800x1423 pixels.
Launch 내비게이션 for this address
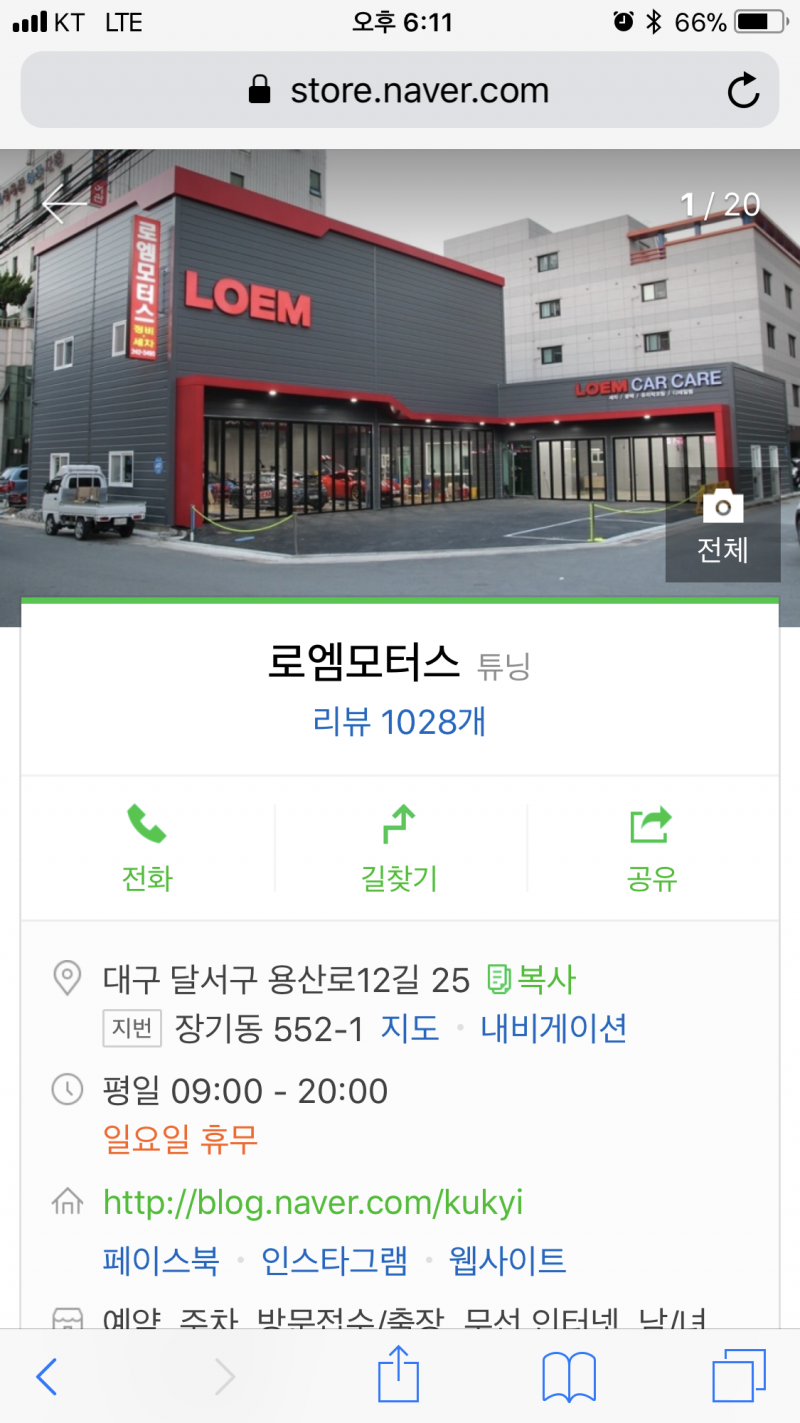[x=553, y=1028]
